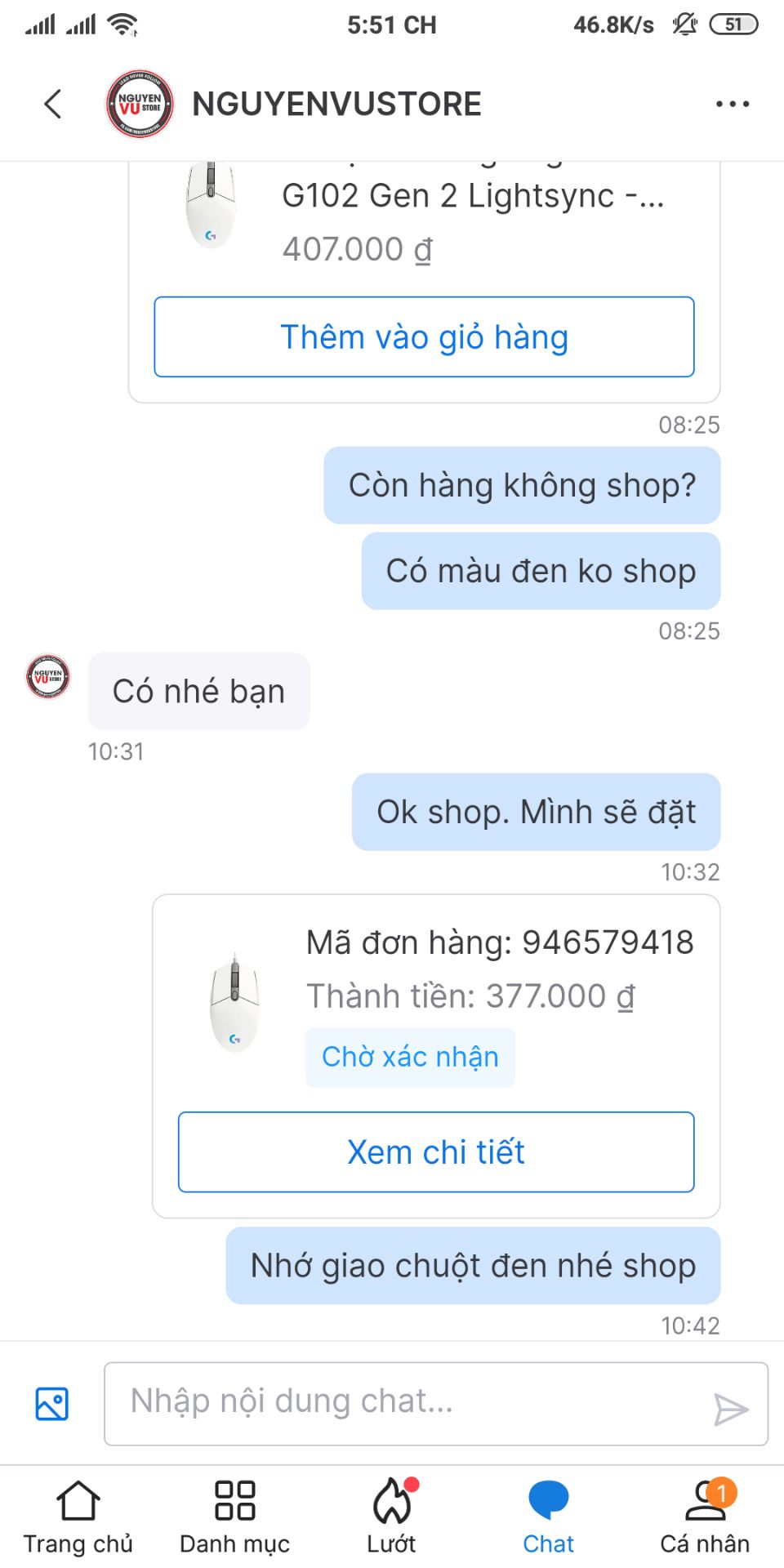
Task: View order details via Xem chi tiết
Action: point(436,1151)
